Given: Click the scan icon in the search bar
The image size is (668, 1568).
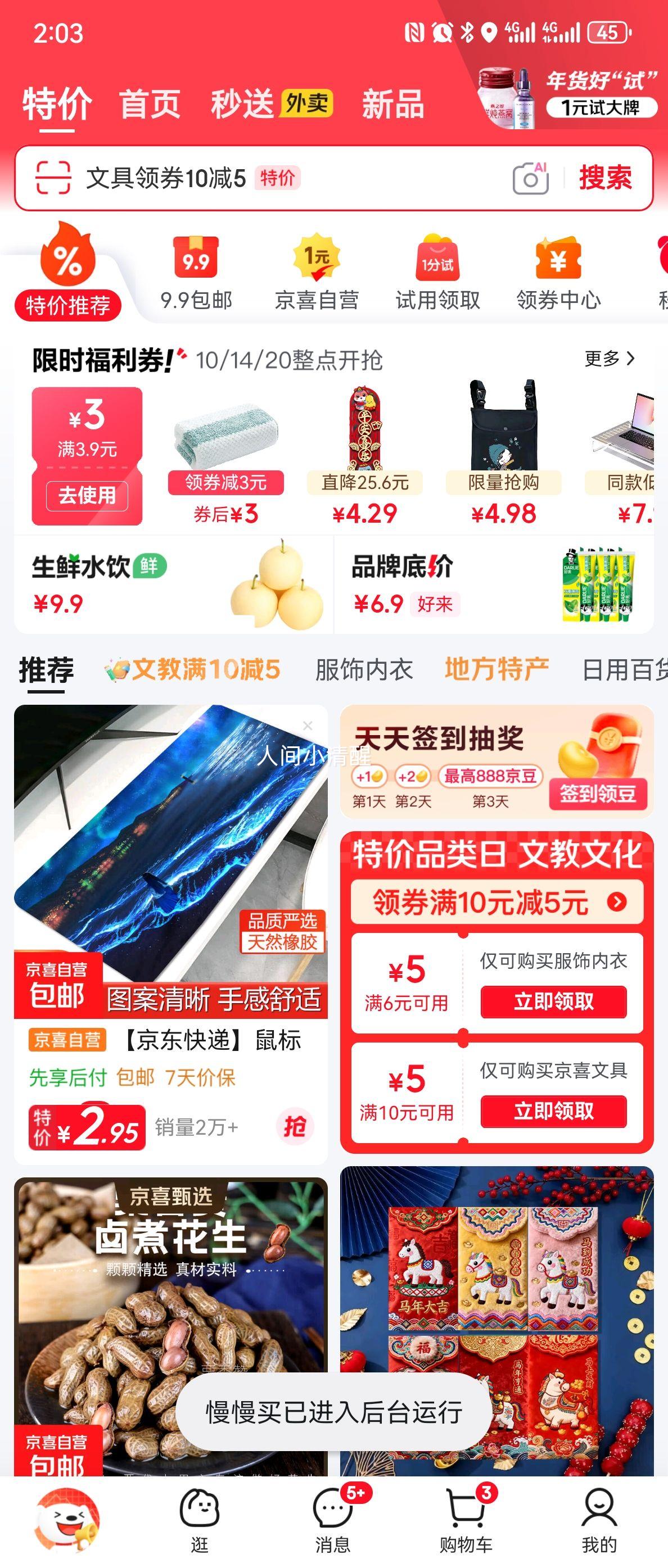Looking at the screenshot, I should pos(53,178).
